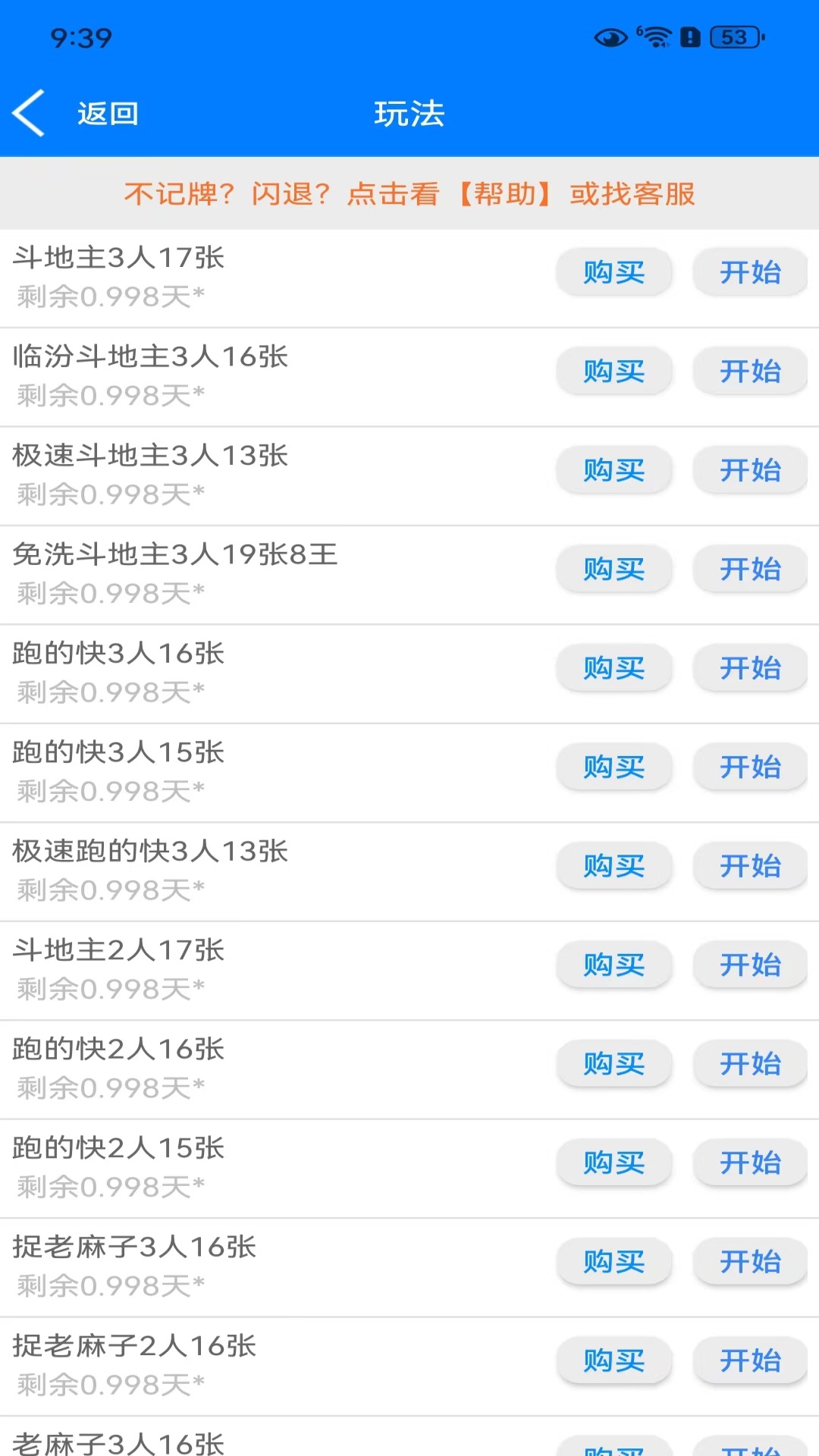Image resolution: width=819 pixels, height=1456 pixels.
Task: Click 开始 for 斗地主3人17张
Action: pyautogui.click(x=750, y=272)
